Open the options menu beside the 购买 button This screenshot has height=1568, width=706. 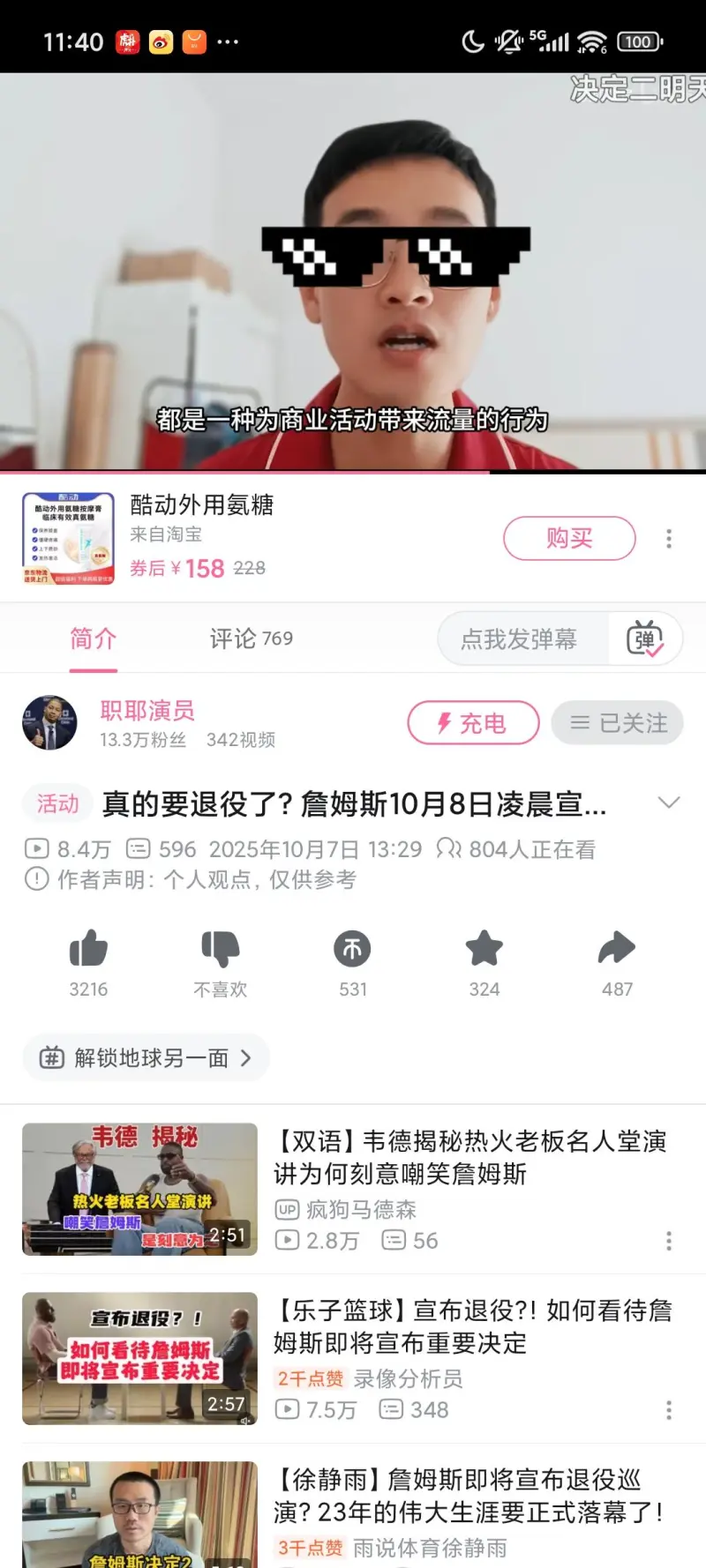pos(669,538)
